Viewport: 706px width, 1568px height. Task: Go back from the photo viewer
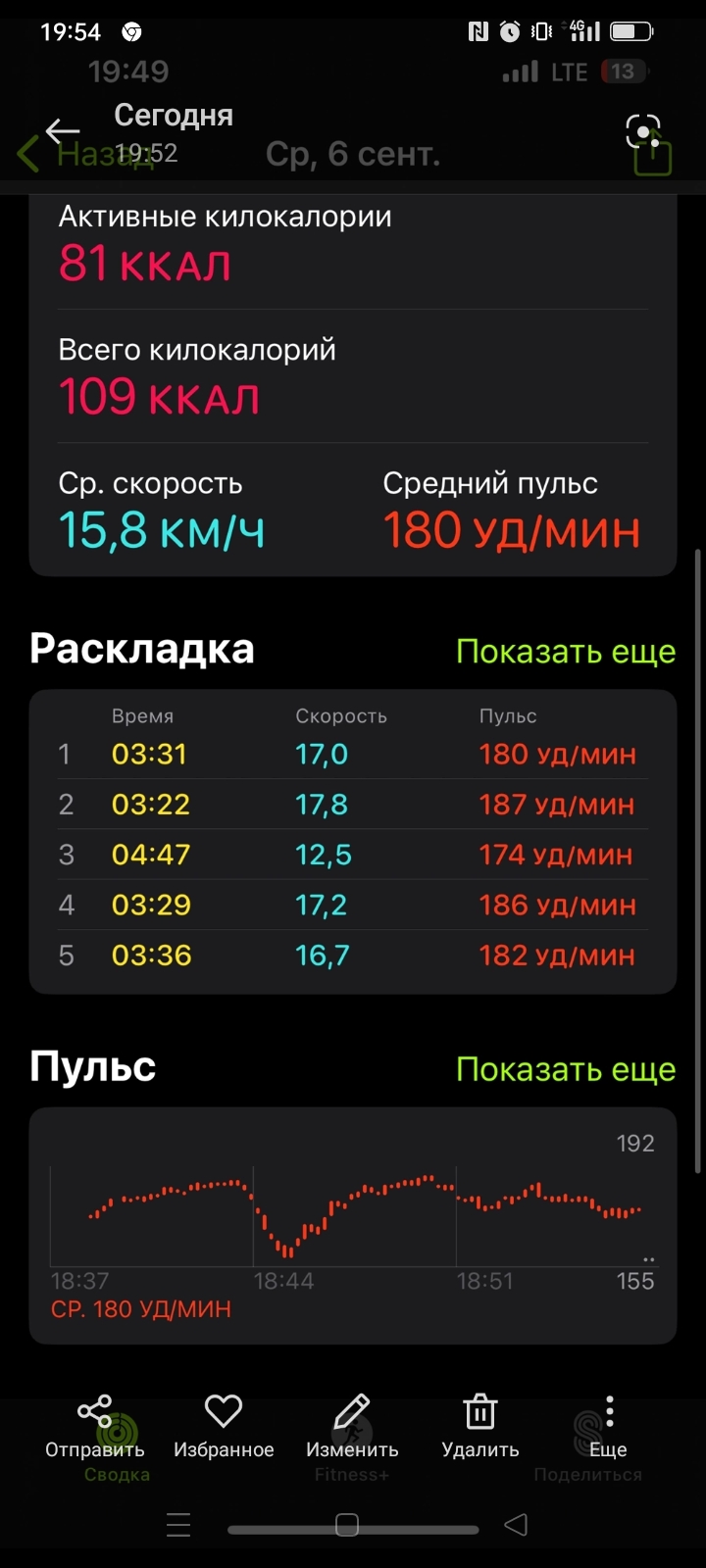[62, 130]
